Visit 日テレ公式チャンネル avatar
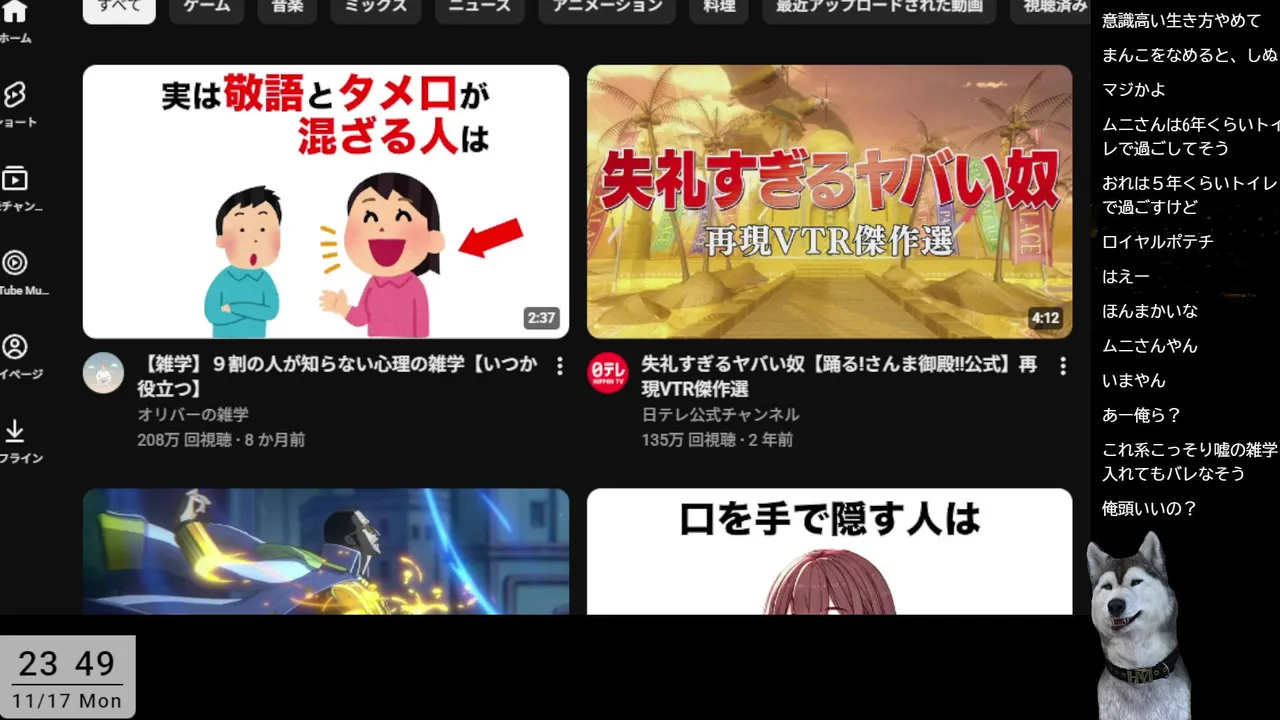1280x720 pixels. pos(607,373)
